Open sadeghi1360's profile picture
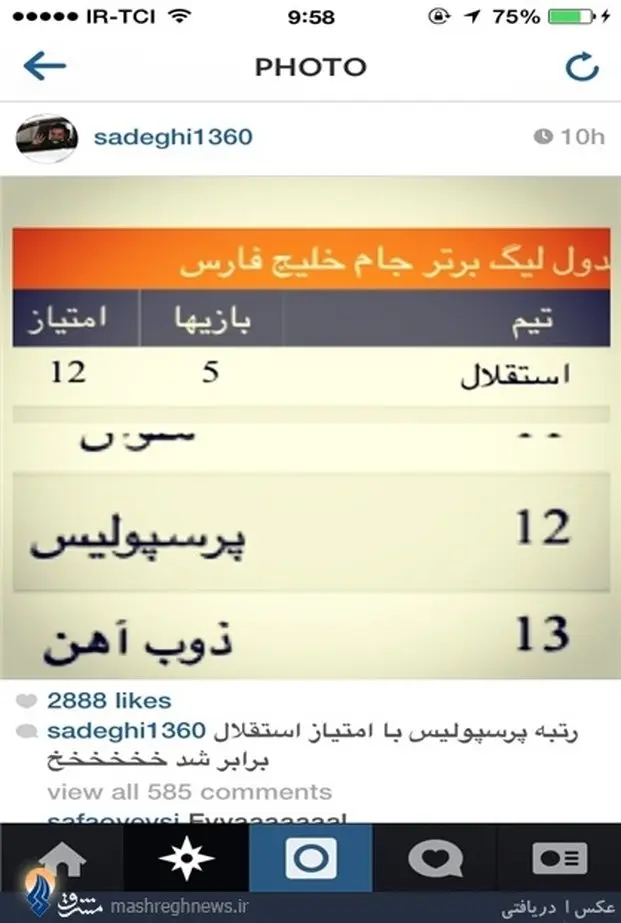 (x=47, y=137)
